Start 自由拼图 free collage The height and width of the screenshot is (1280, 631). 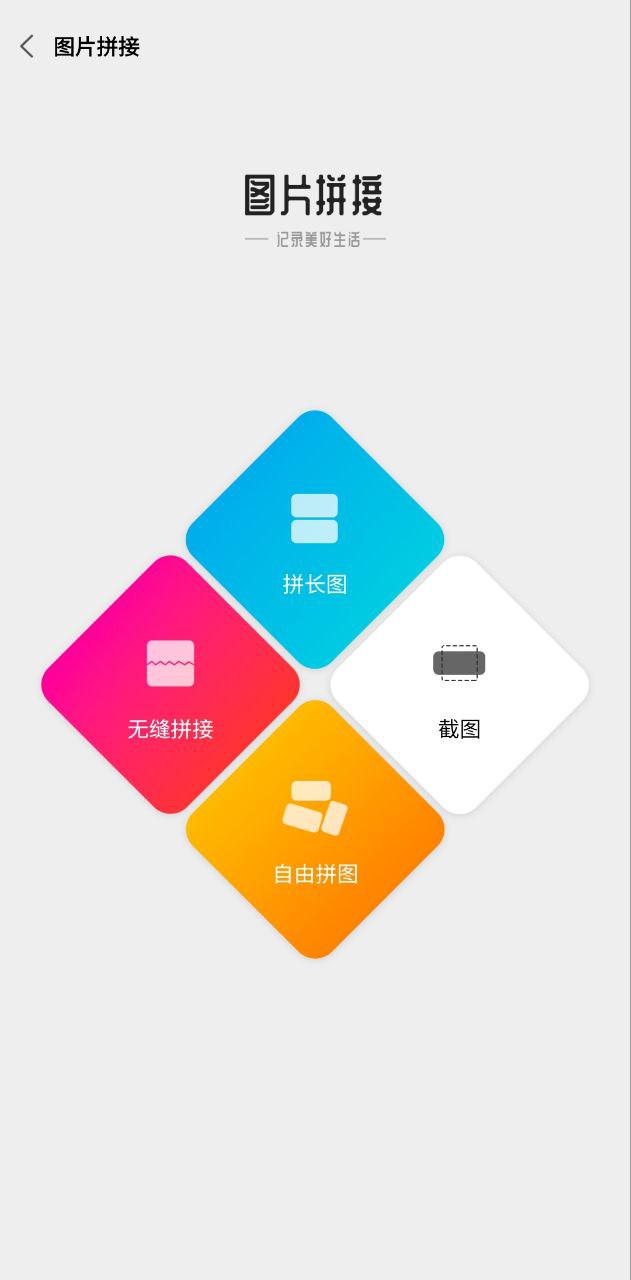pyautogui.click(x=315, y=830)
